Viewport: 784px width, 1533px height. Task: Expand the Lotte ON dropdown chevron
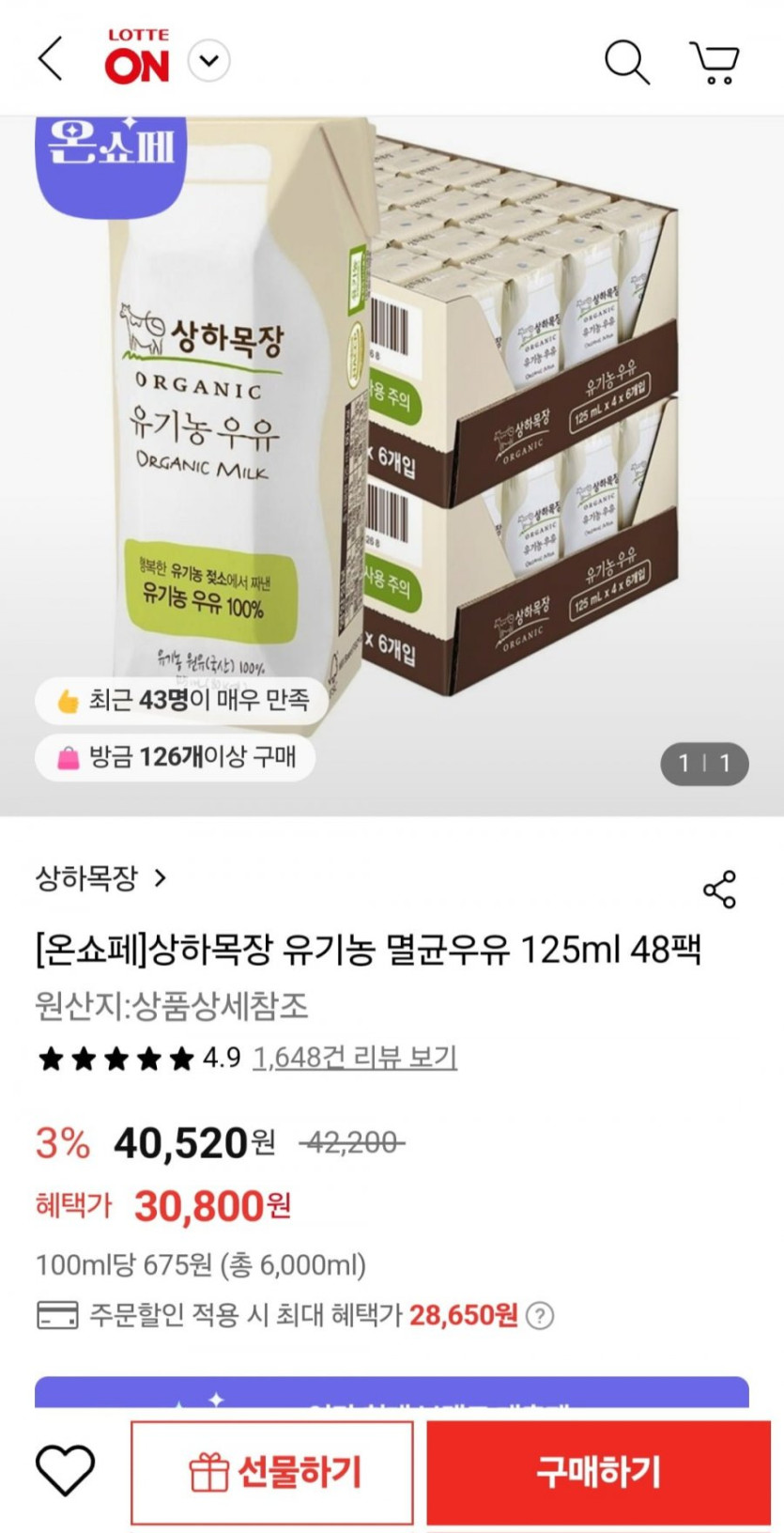click(x=209, y=61)
